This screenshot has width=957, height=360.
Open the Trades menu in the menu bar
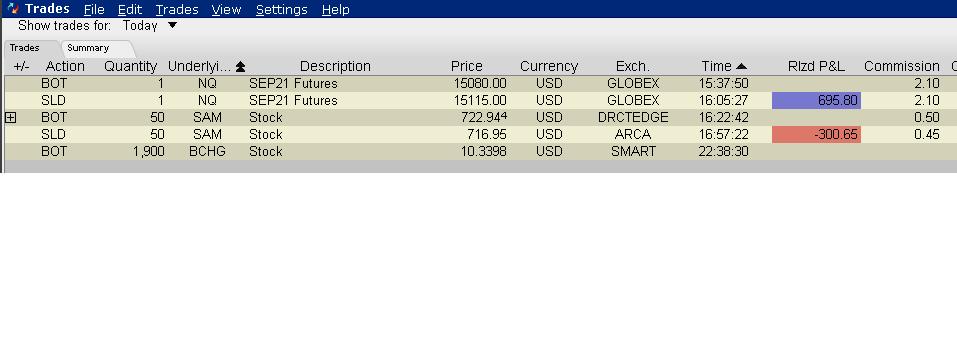click(177, 10)
